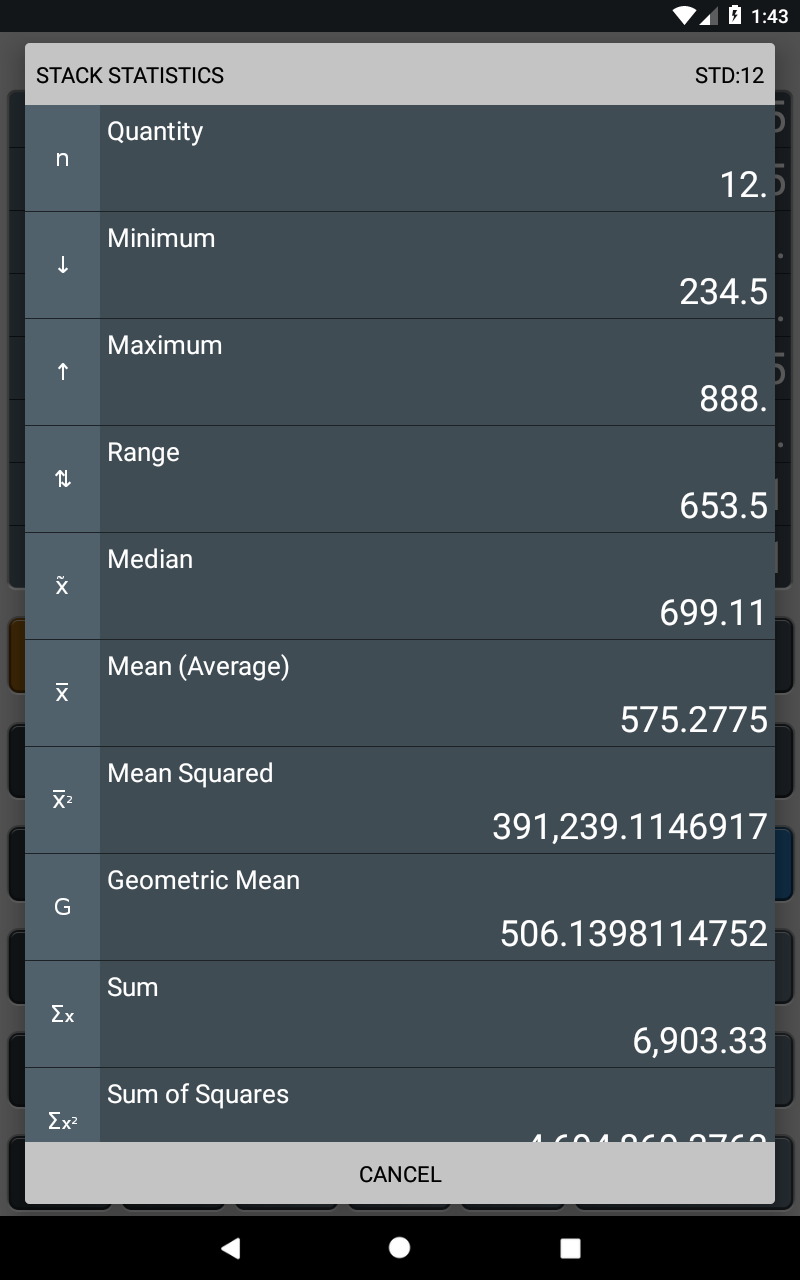This screenshot has height=1280, width=800.
Task: Click the Median result value 699.11
Action: click(712, 612)
